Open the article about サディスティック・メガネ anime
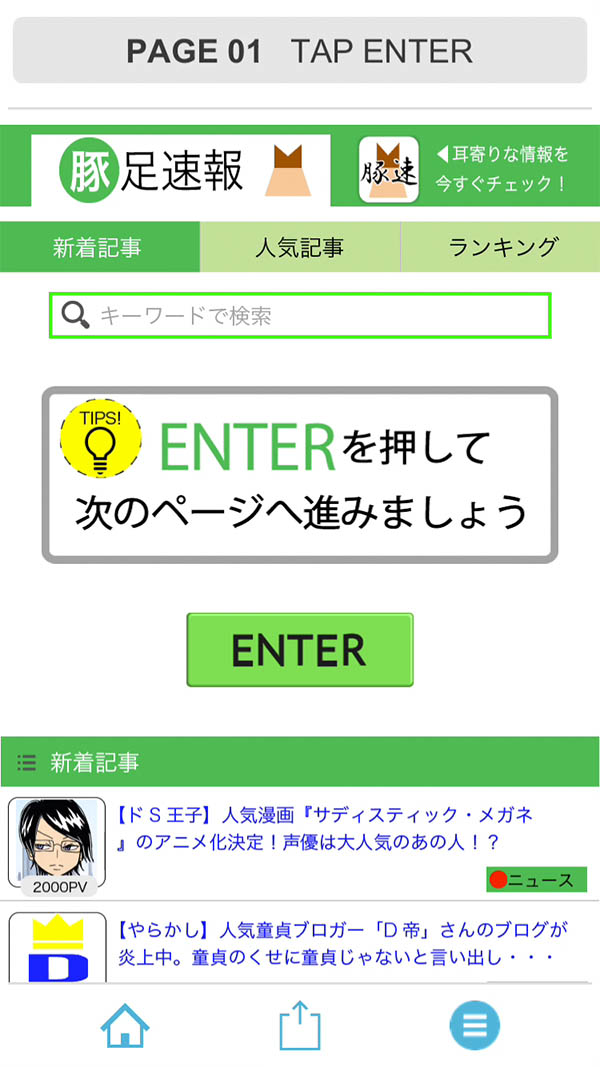This screenshot has width=600, height=1067. pos(322,828)
